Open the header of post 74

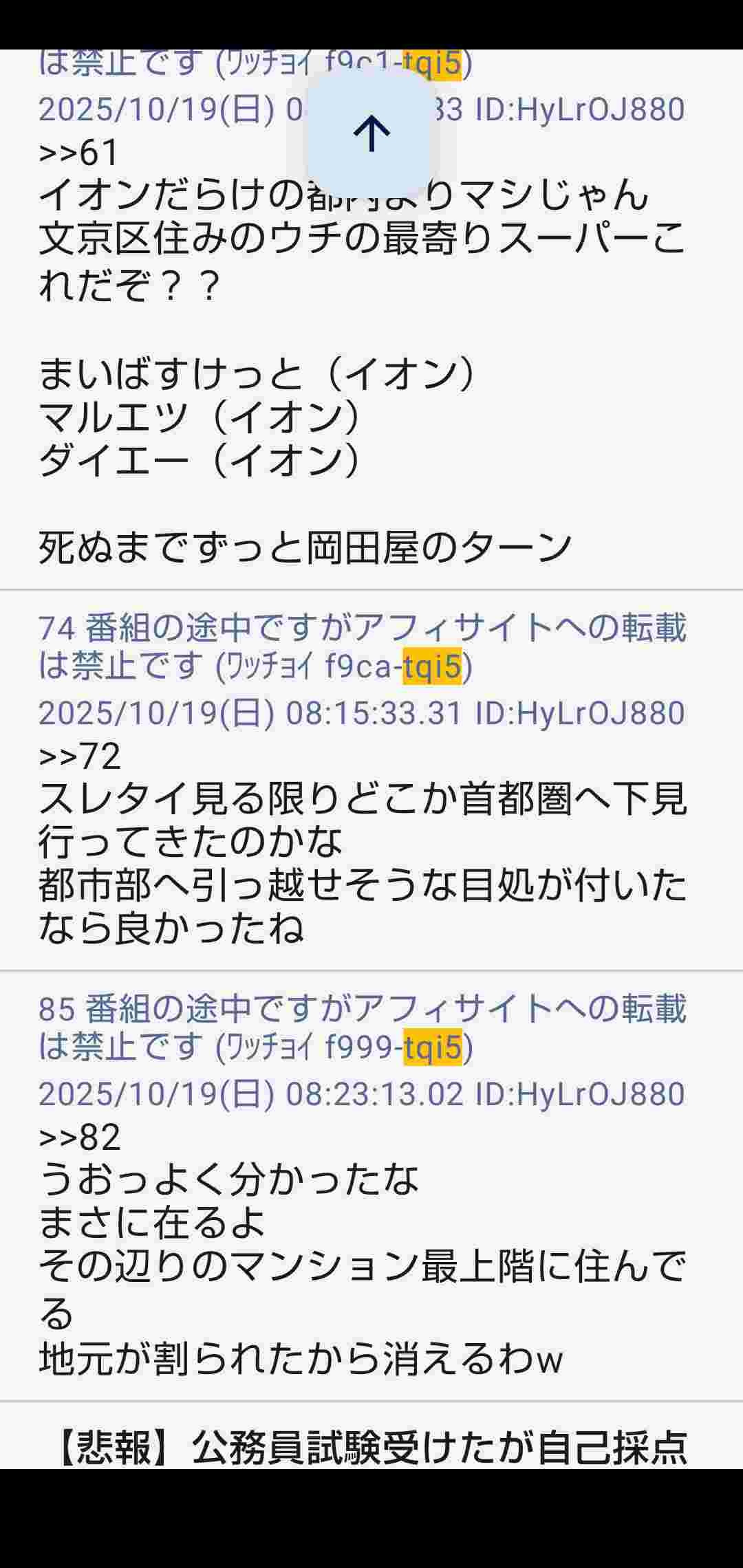pos(362,646)
